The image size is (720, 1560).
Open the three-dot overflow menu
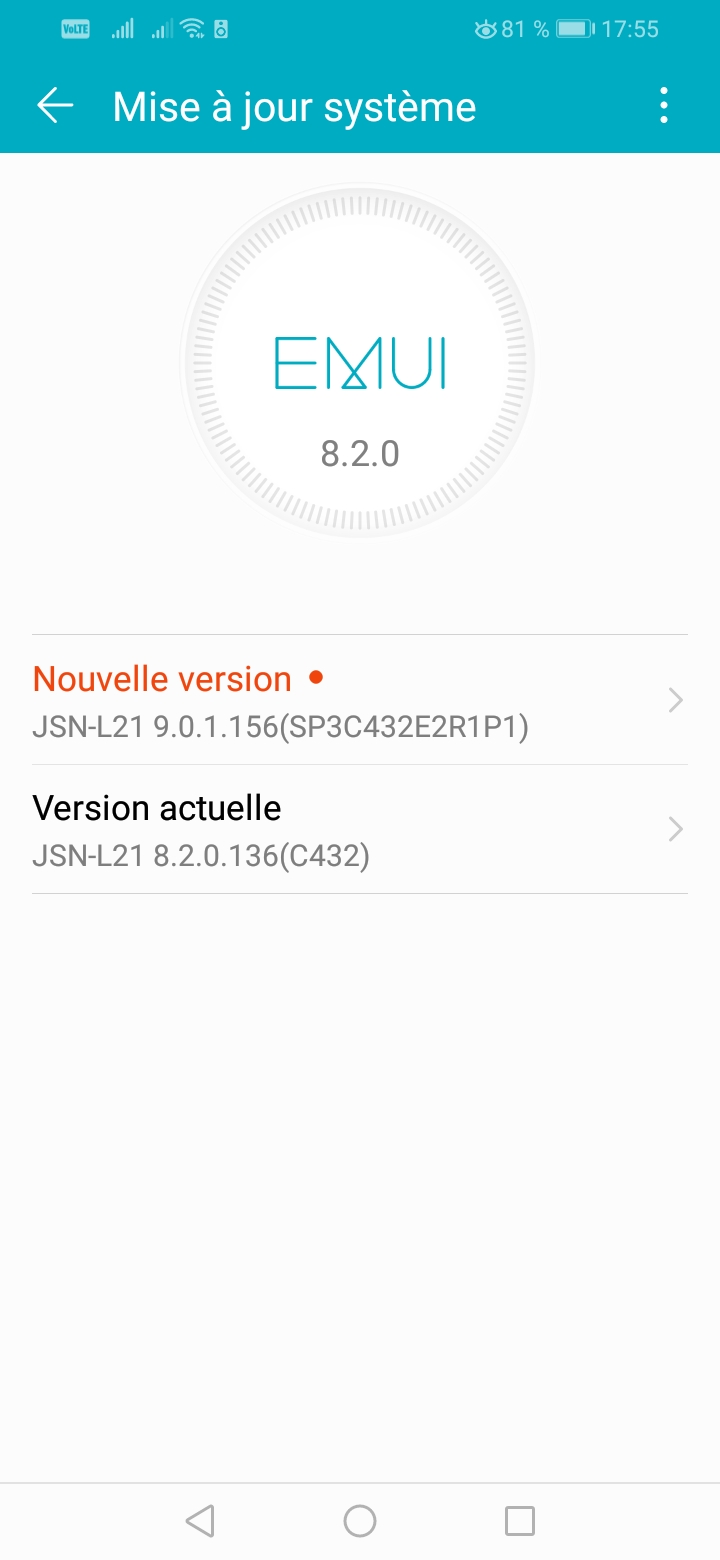coord(663,105)
